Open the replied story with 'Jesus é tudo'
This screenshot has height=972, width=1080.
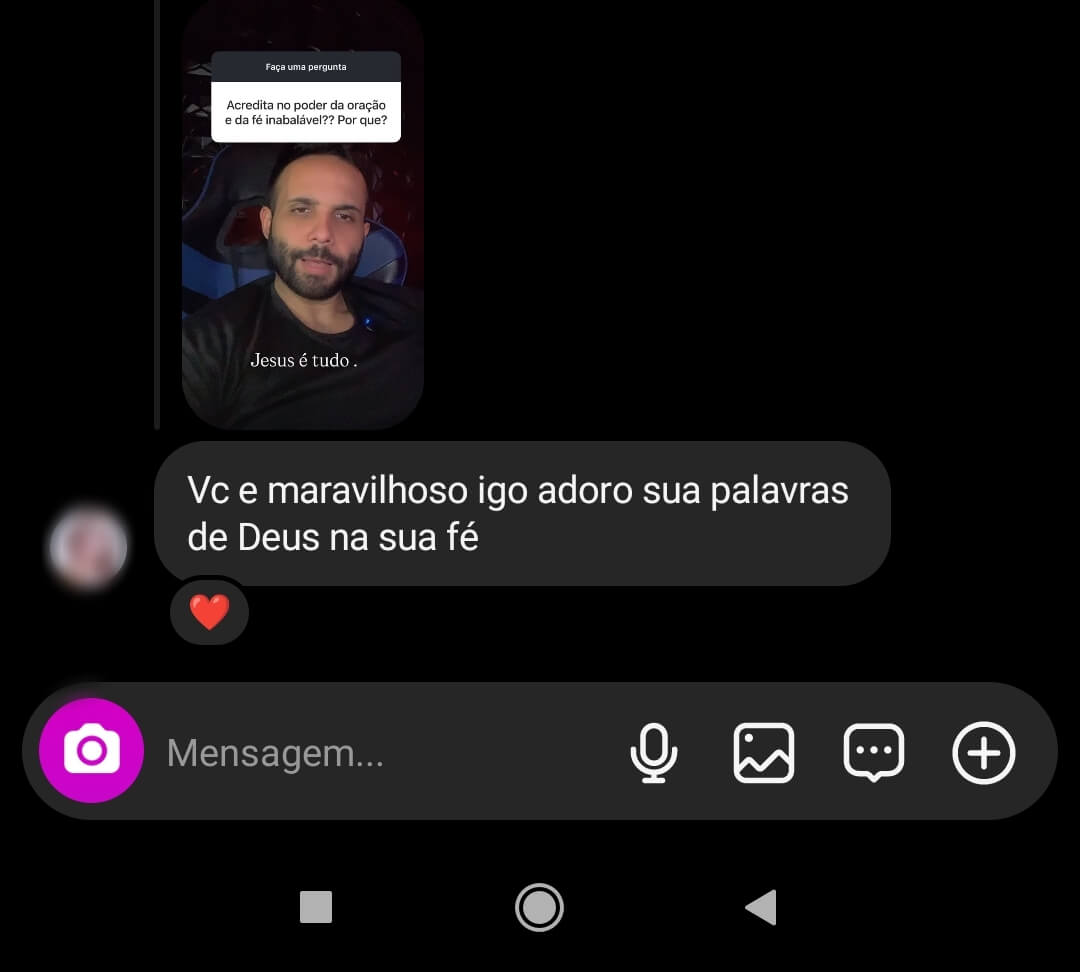coord(303,215)
